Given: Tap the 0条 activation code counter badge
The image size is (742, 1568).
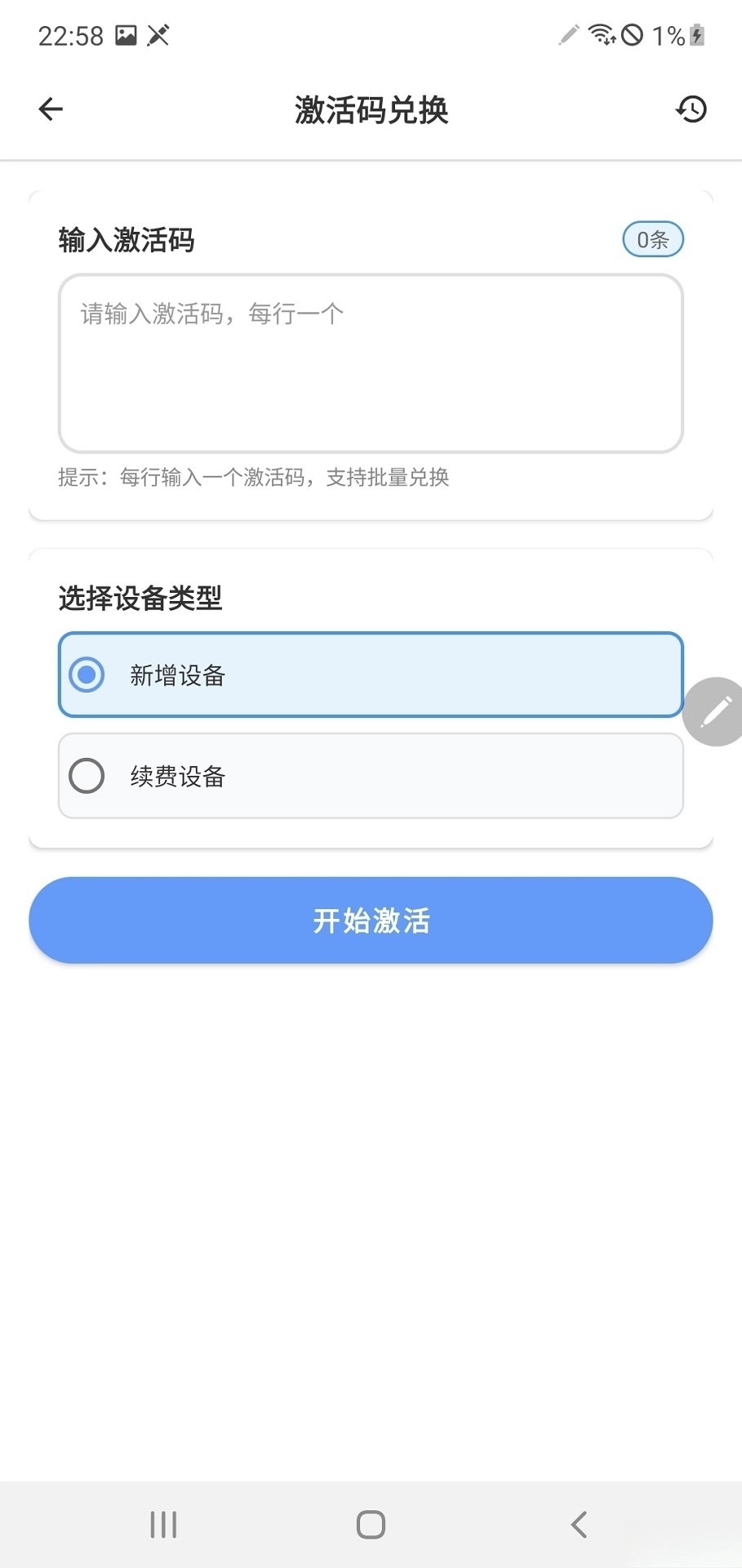Looking at the screenshot, I should click(652, 239).
